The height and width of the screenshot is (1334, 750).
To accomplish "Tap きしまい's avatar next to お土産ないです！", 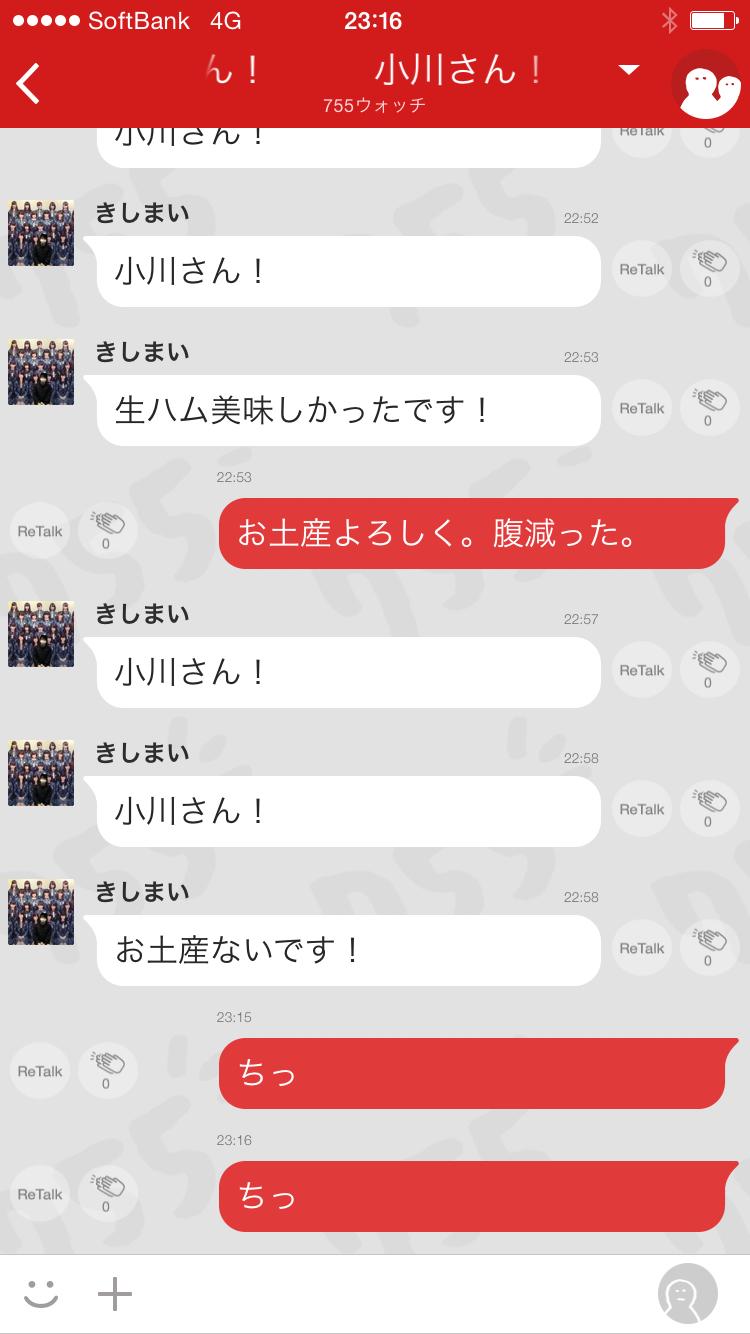I will [x=40, y=912].
